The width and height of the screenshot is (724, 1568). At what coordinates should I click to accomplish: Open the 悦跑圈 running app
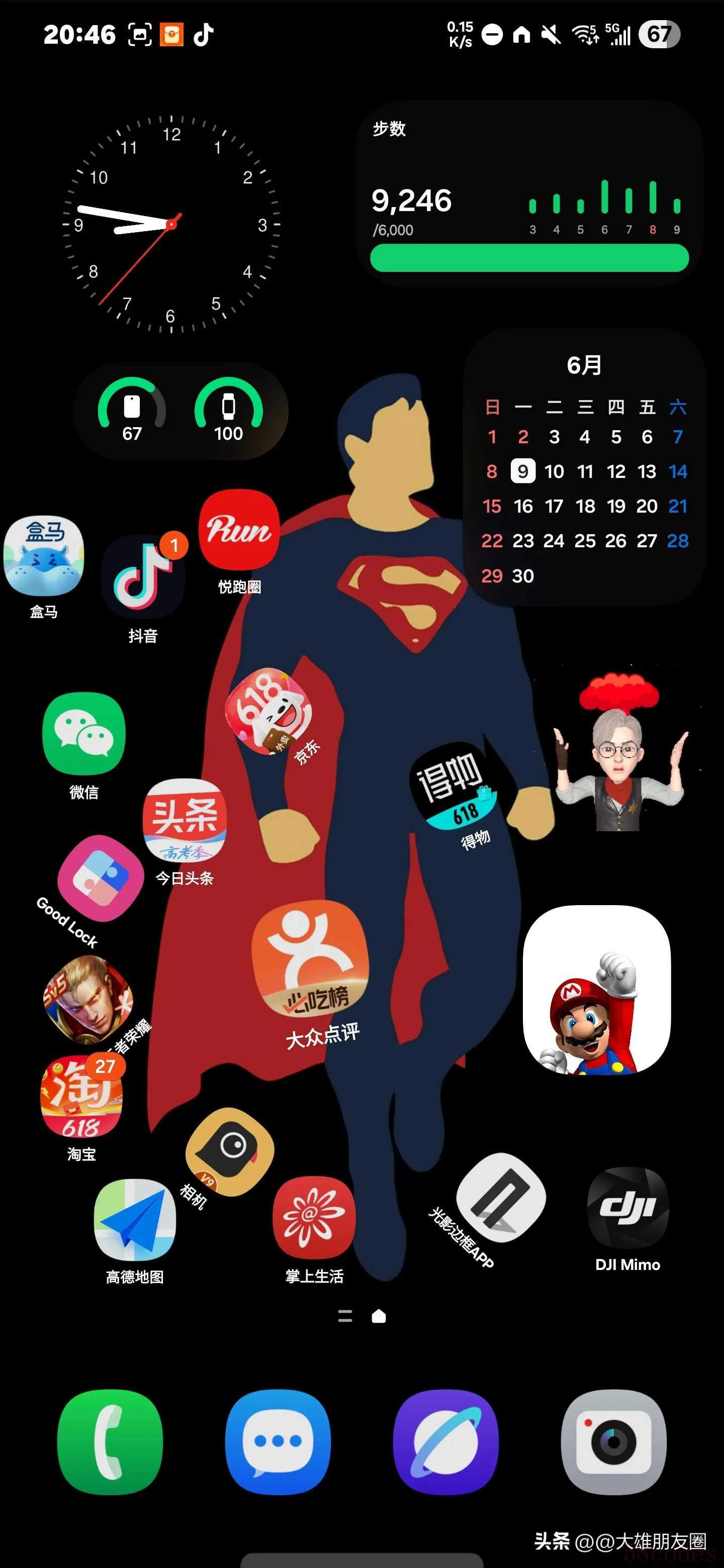pyautogui.click(x=239, y=530)
